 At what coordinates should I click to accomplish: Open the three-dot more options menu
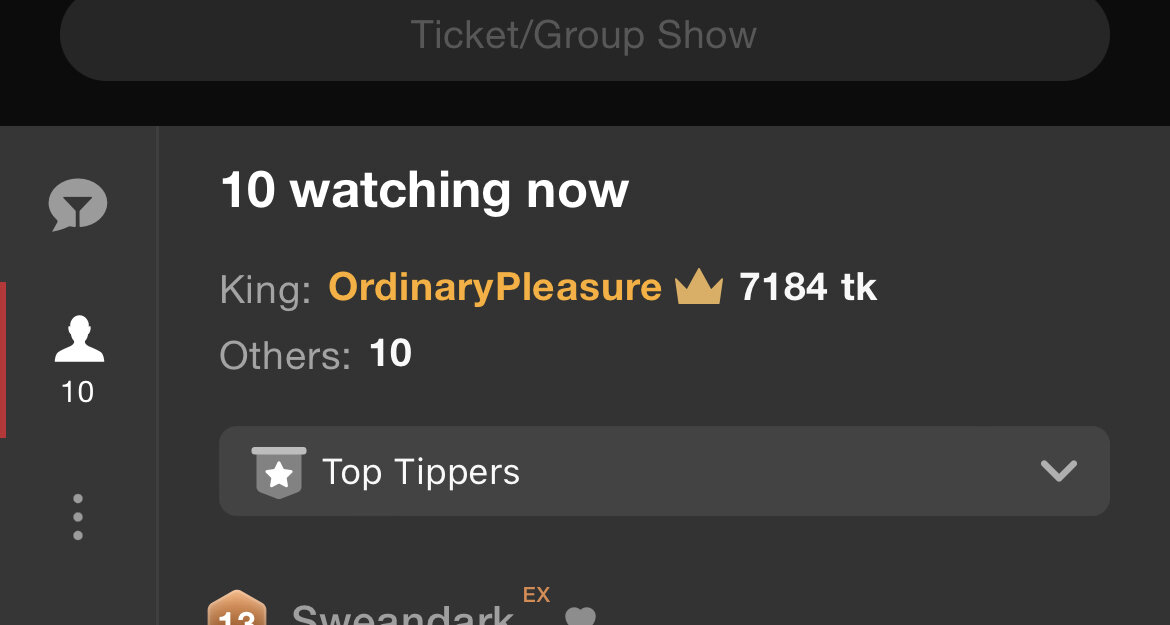coord(78,517)
